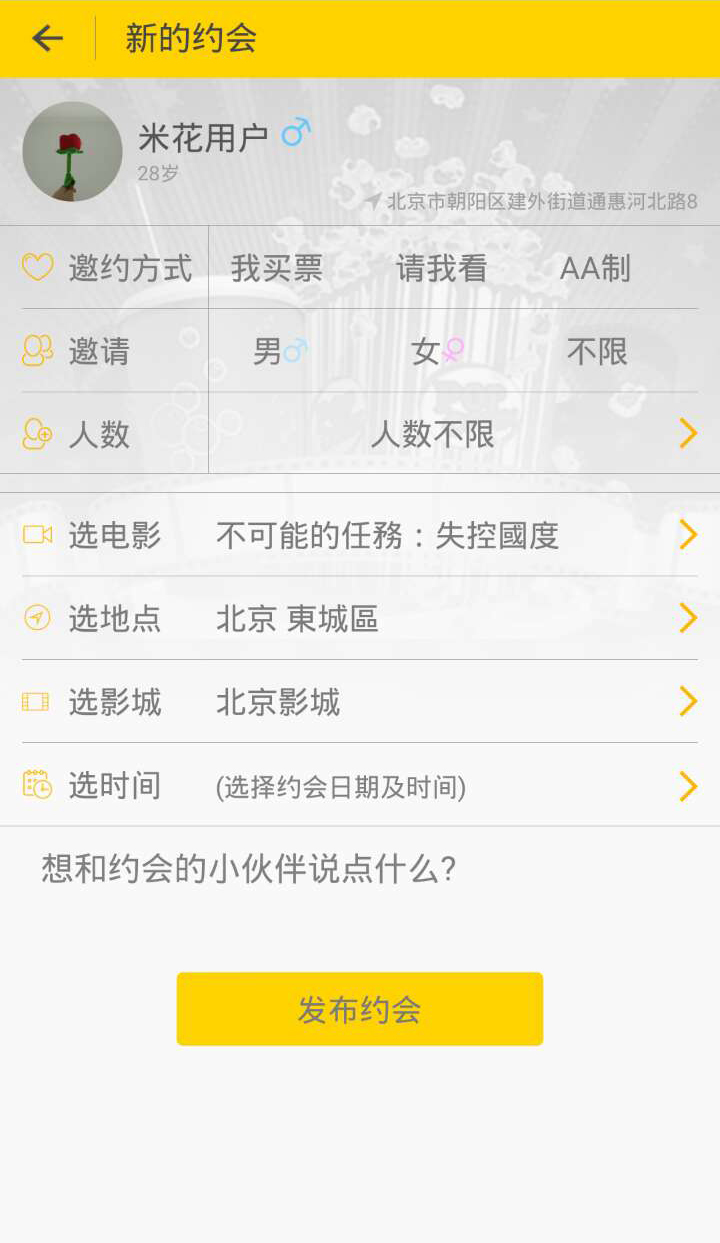Select 我买票 as the invitation method
720x1243 pixels.
tap(277, 268)
